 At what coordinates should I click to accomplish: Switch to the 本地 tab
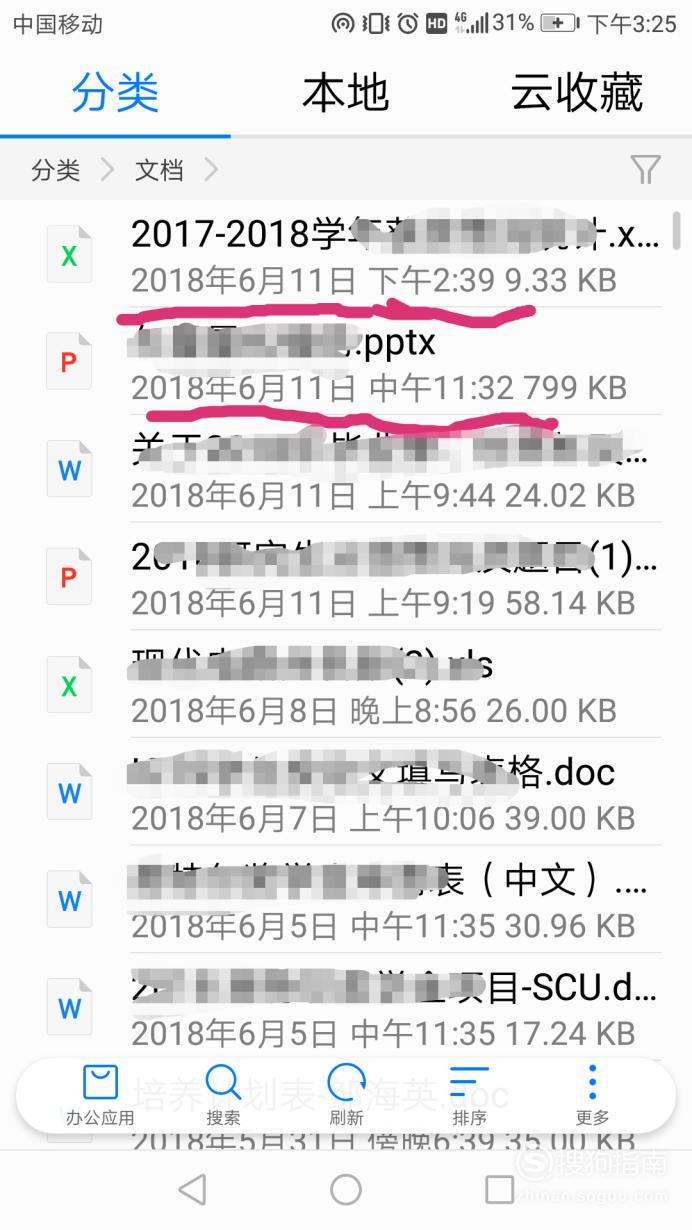[x=346, y=93]
